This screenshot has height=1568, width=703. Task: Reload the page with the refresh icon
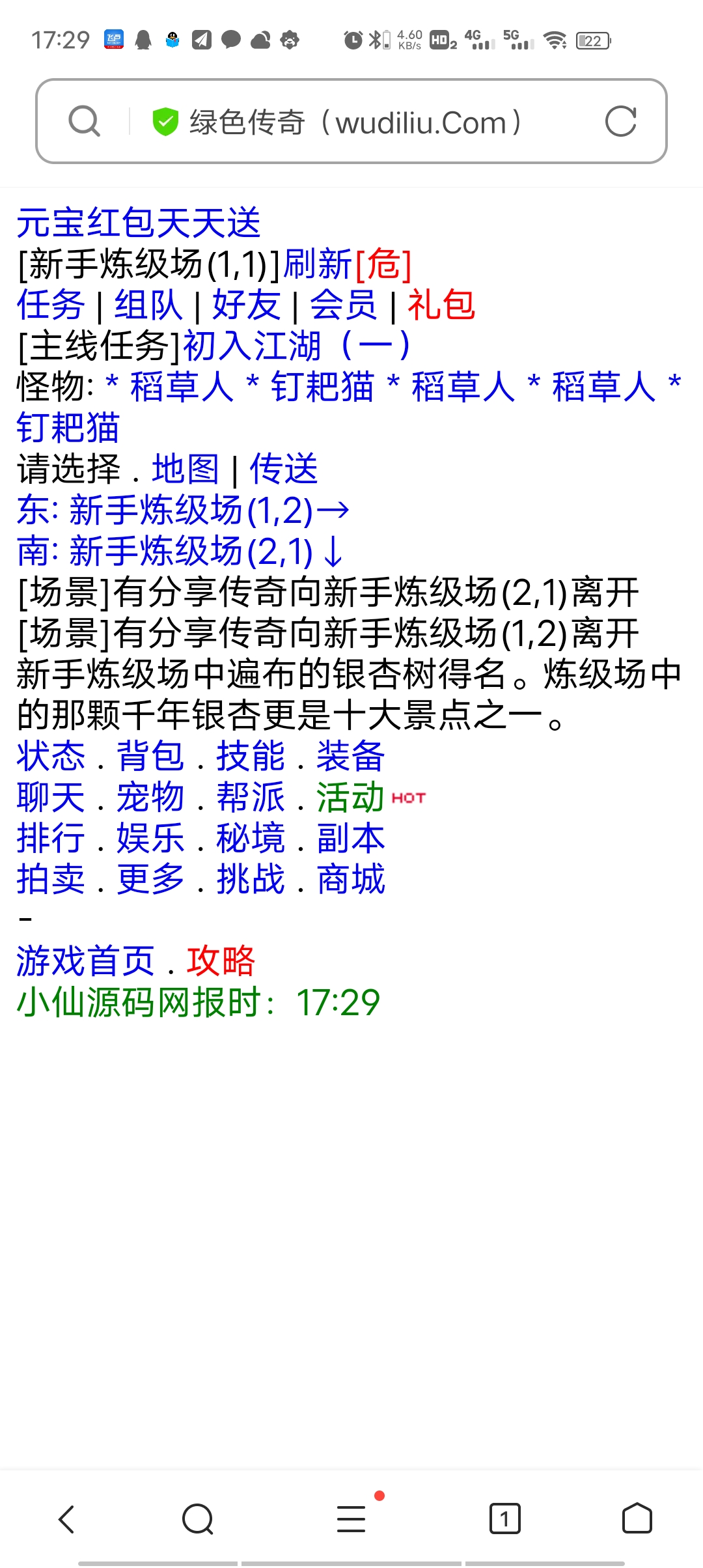[x=620, y=122]
